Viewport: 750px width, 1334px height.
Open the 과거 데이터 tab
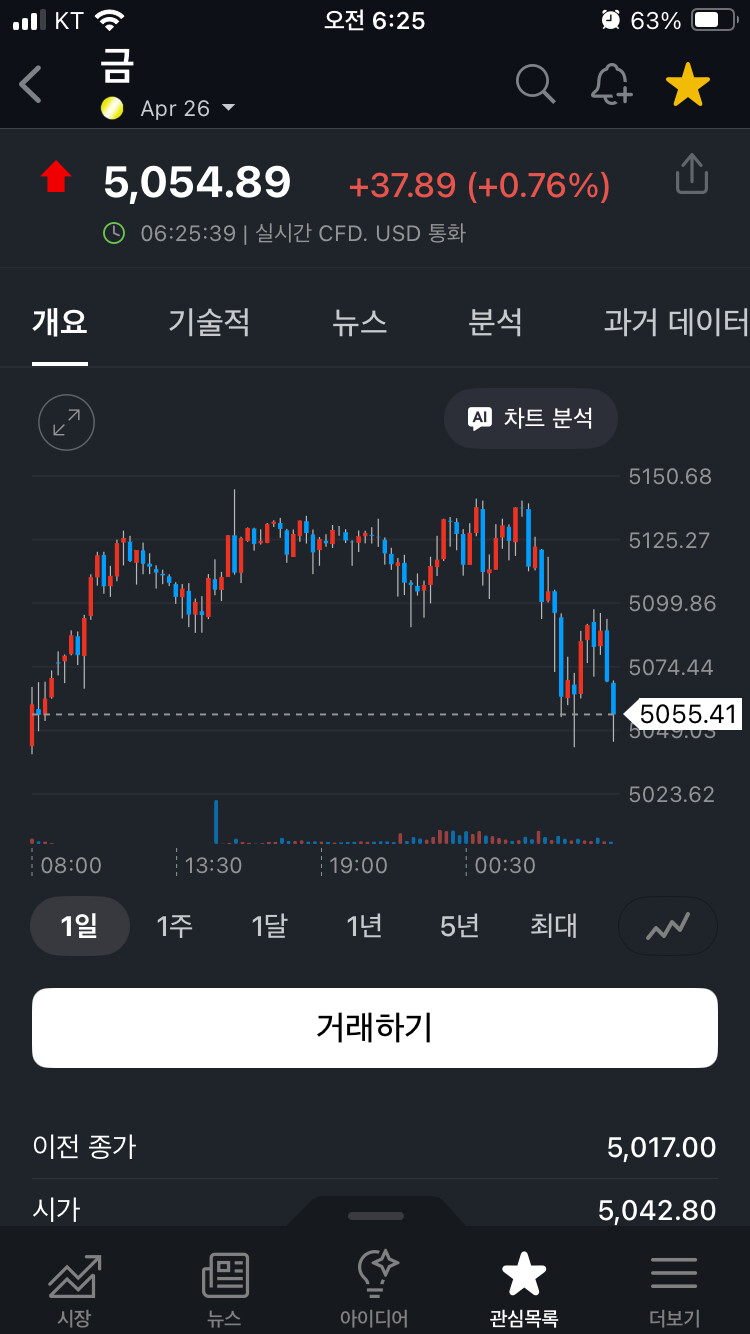(676, 322)
